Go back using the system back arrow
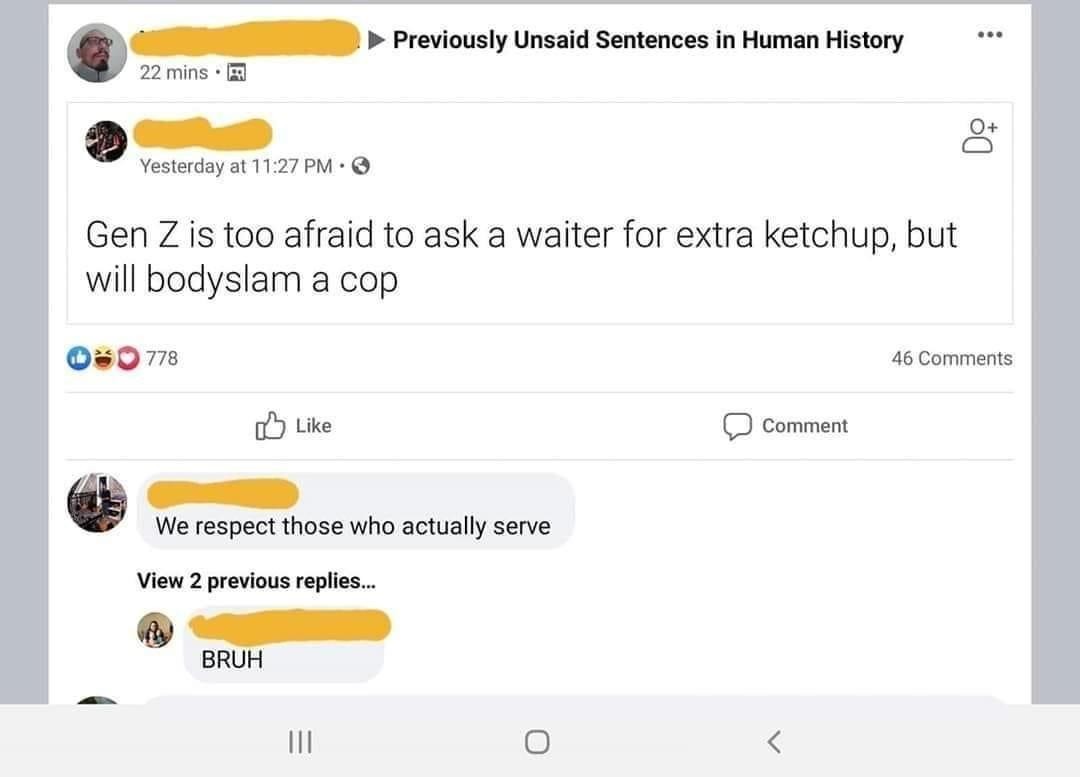Image resolution: width=1080 pixels, height=777 pixels. [772, 741]
